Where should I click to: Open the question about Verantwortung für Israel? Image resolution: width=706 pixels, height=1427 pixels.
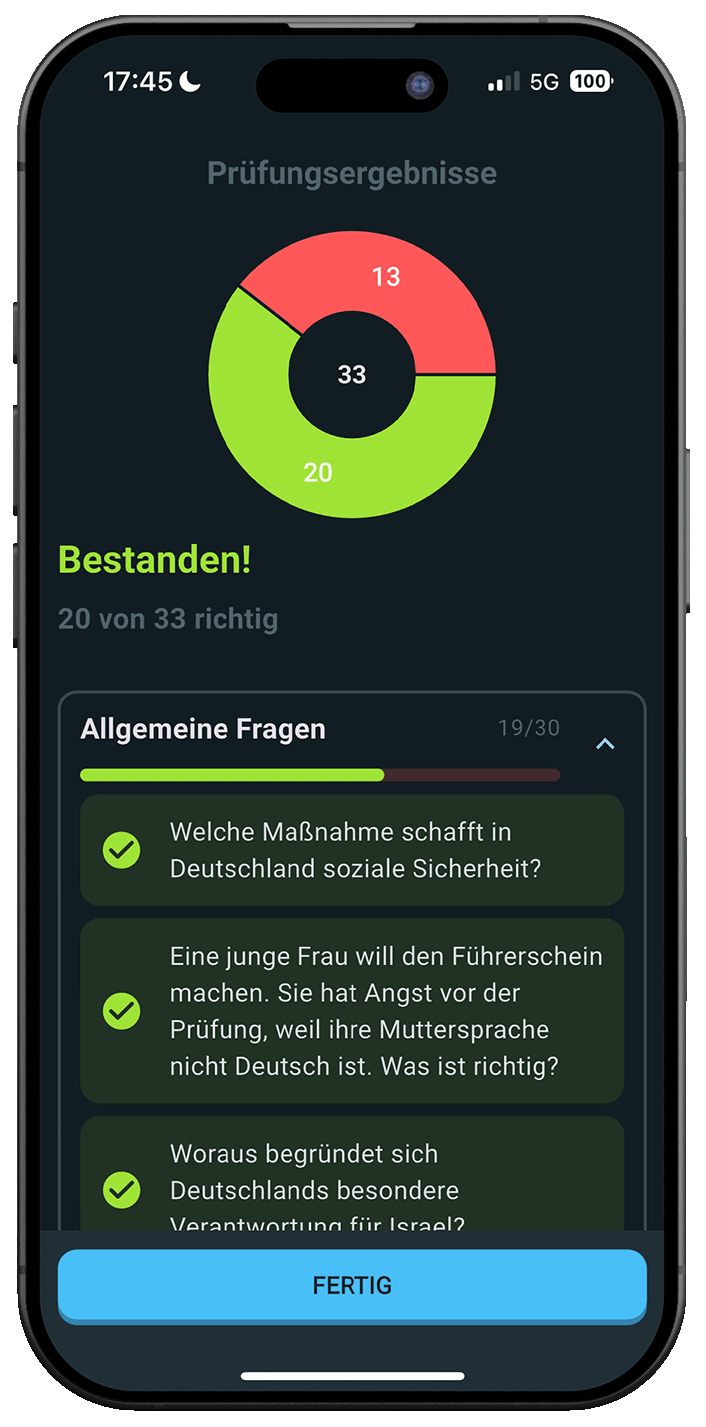pos(352,1180)
